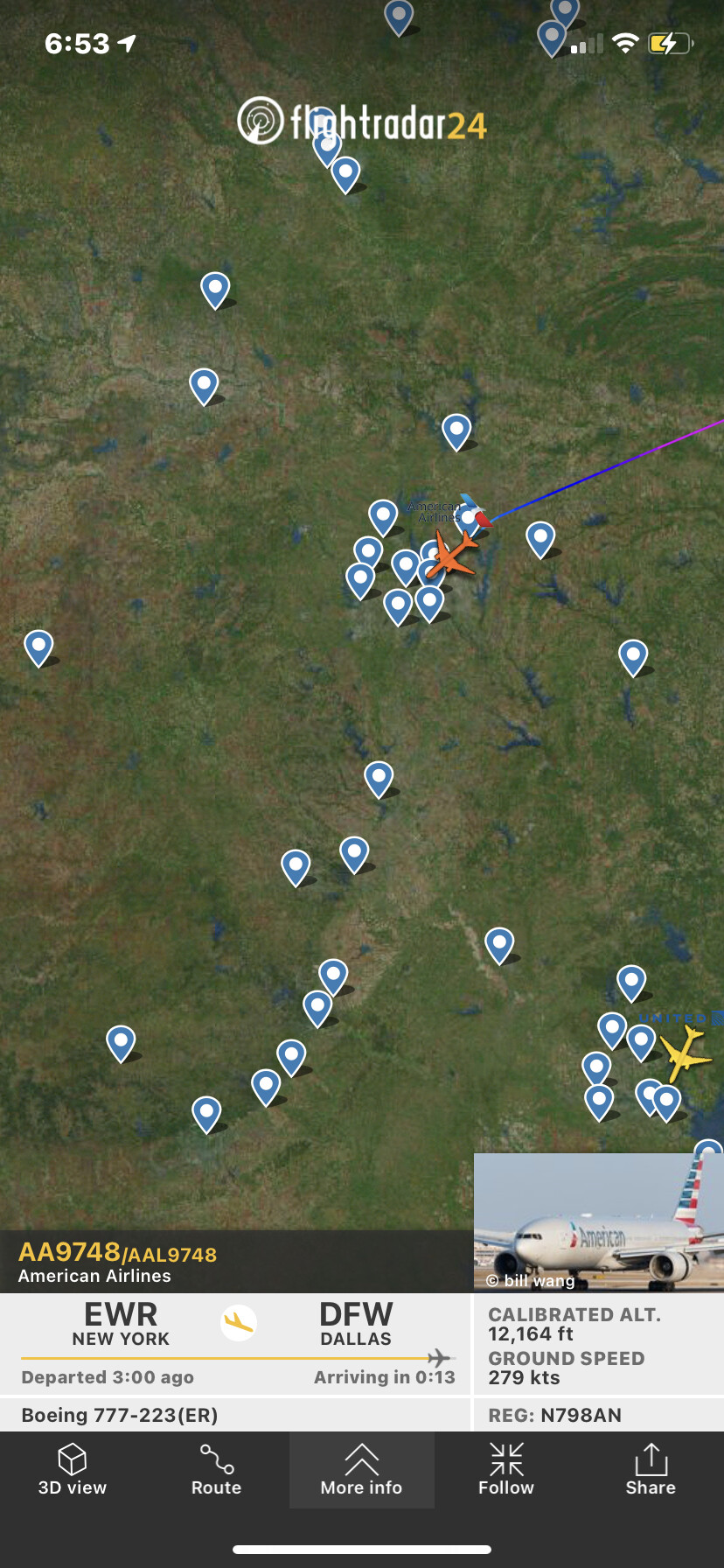Tap the orange American Airlines plane
The height and width of the screenshot is (1568, 724).
tap(453, 554)
